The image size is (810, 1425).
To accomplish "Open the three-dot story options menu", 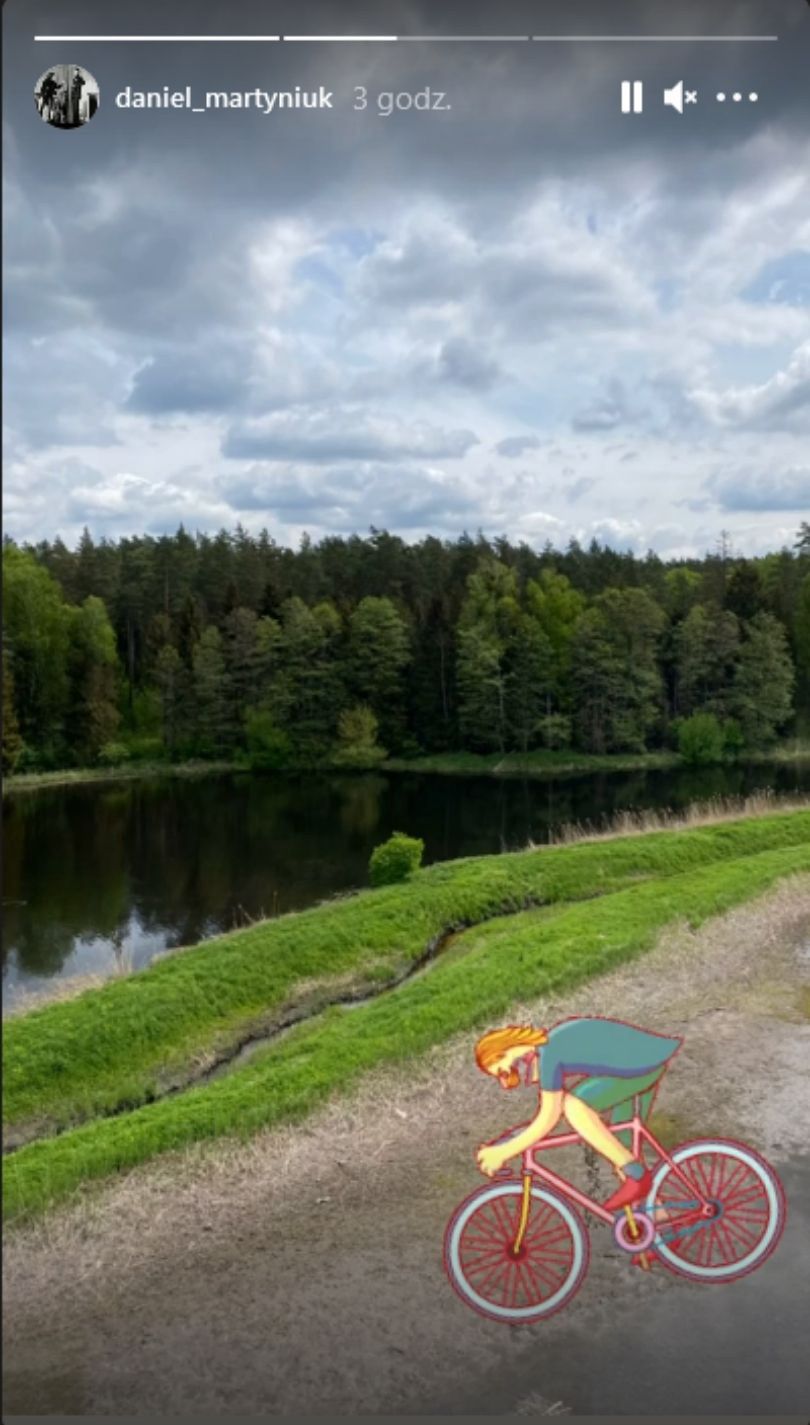I will (x=737, y=97).
